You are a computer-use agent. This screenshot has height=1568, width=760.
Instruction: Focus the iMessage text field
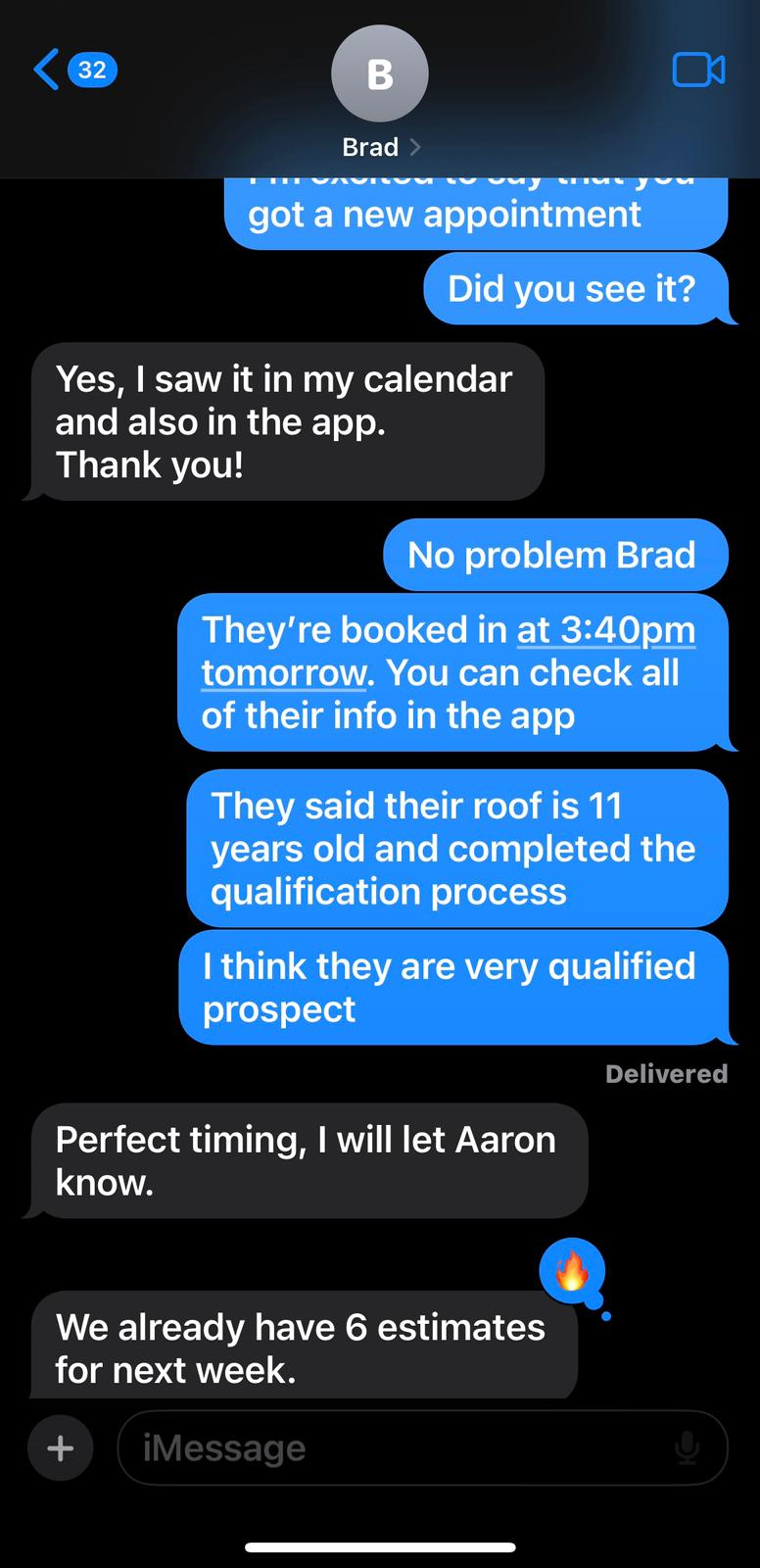click(392, 1447)
